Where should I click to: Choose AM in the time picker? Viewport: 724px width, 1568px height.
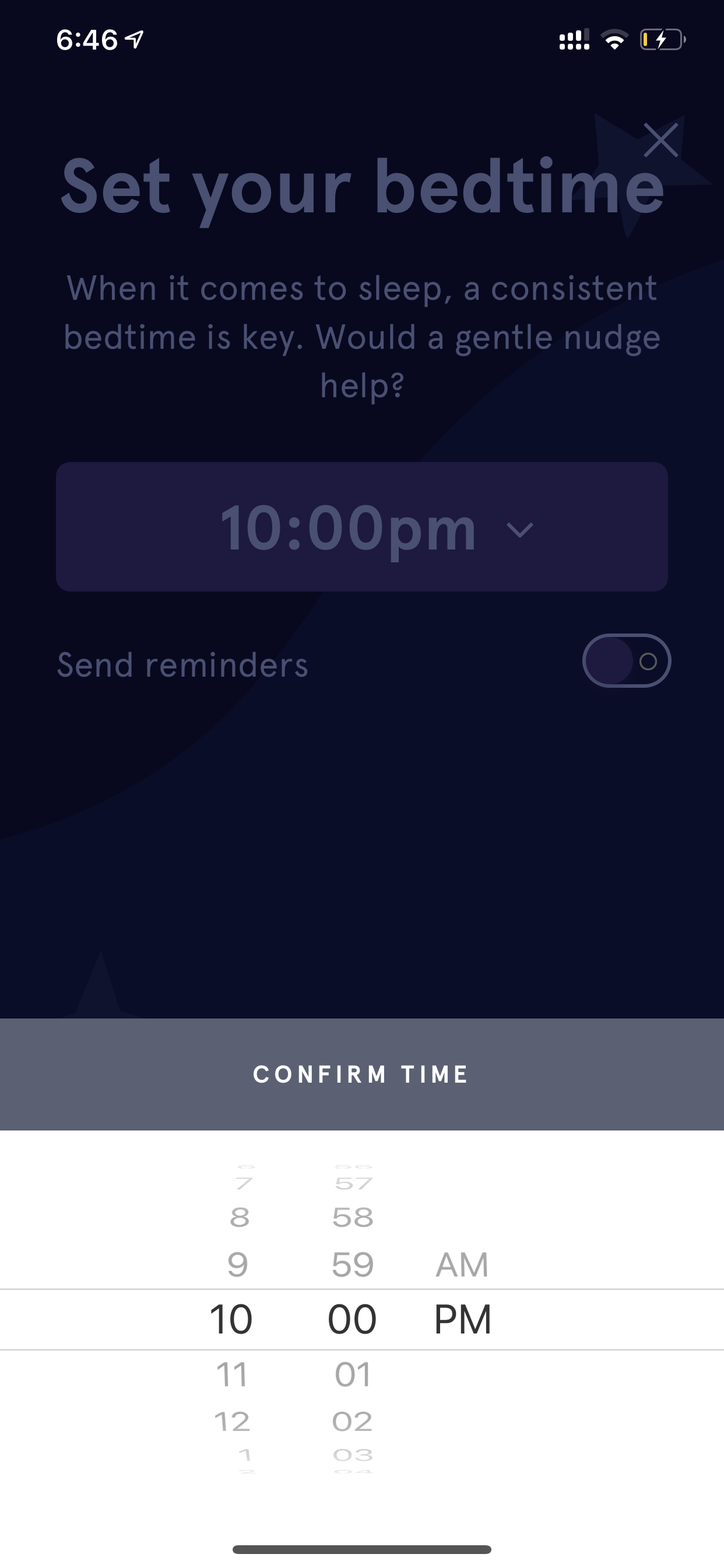point(462,1265)
